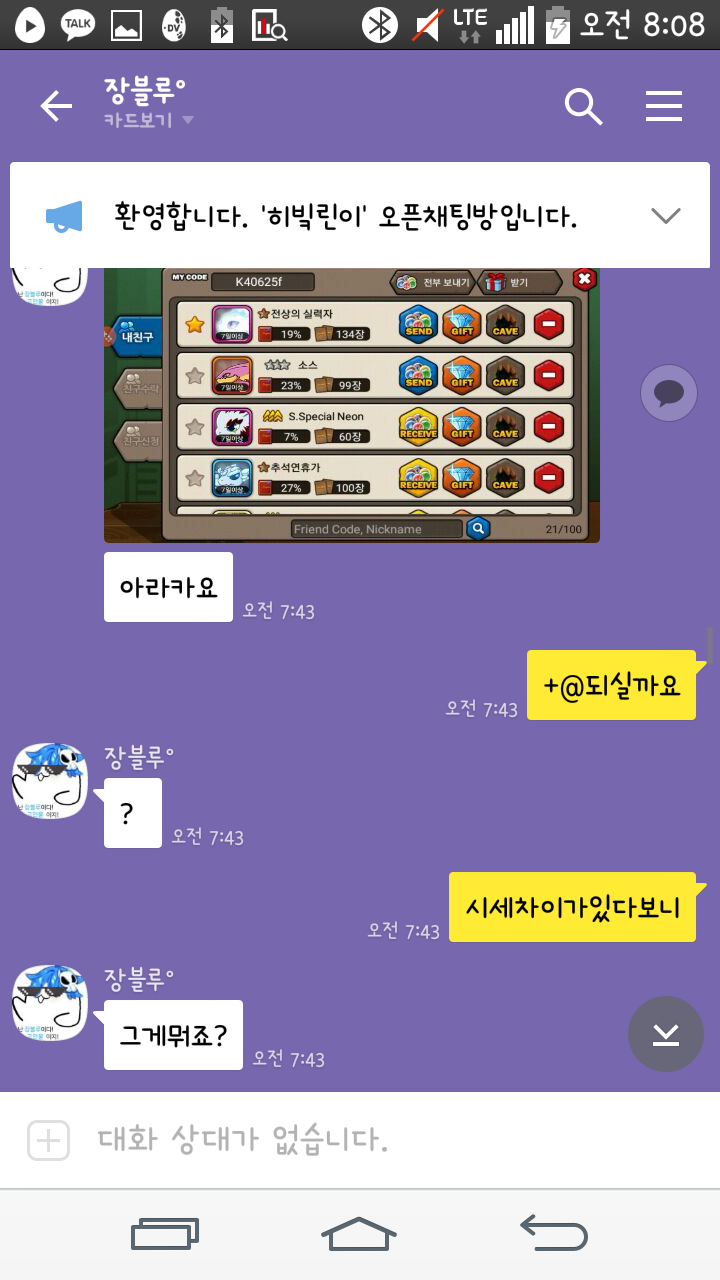Tap the comment bubble beside the screenshot
This screenshot has height=1280, width=720.
tap(668, 392)
